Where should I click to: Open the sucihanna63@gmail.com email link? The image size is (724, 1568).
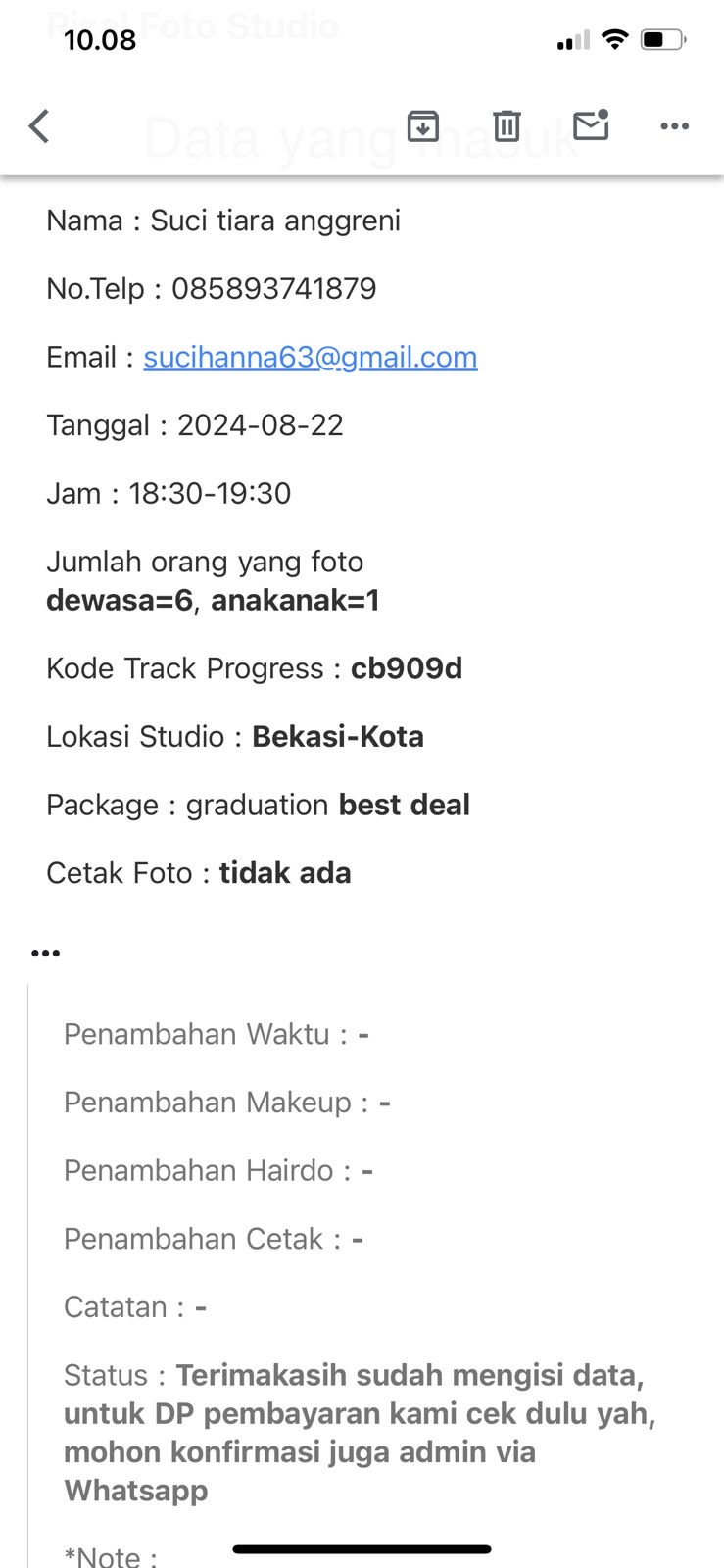310,357
